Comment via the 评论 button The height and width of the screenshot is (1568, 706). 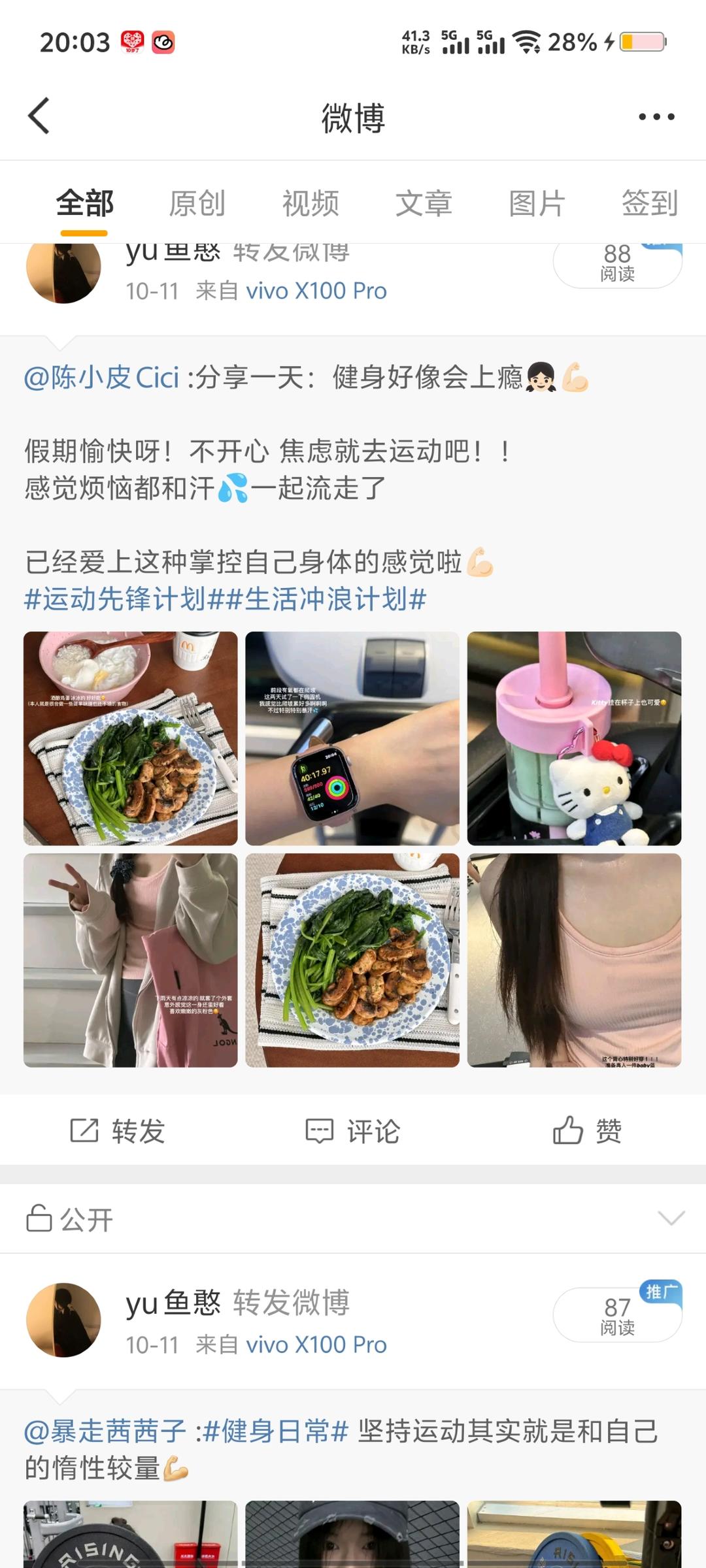point(353,1130)
